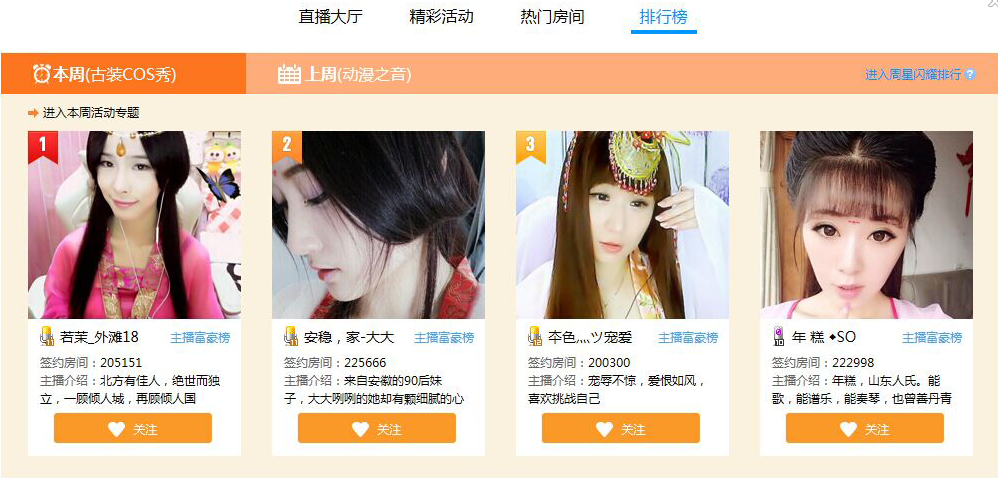Open the 进入周星闪耀排行 link
Viewport: 998px width, 478px height.
coord(913,75)
